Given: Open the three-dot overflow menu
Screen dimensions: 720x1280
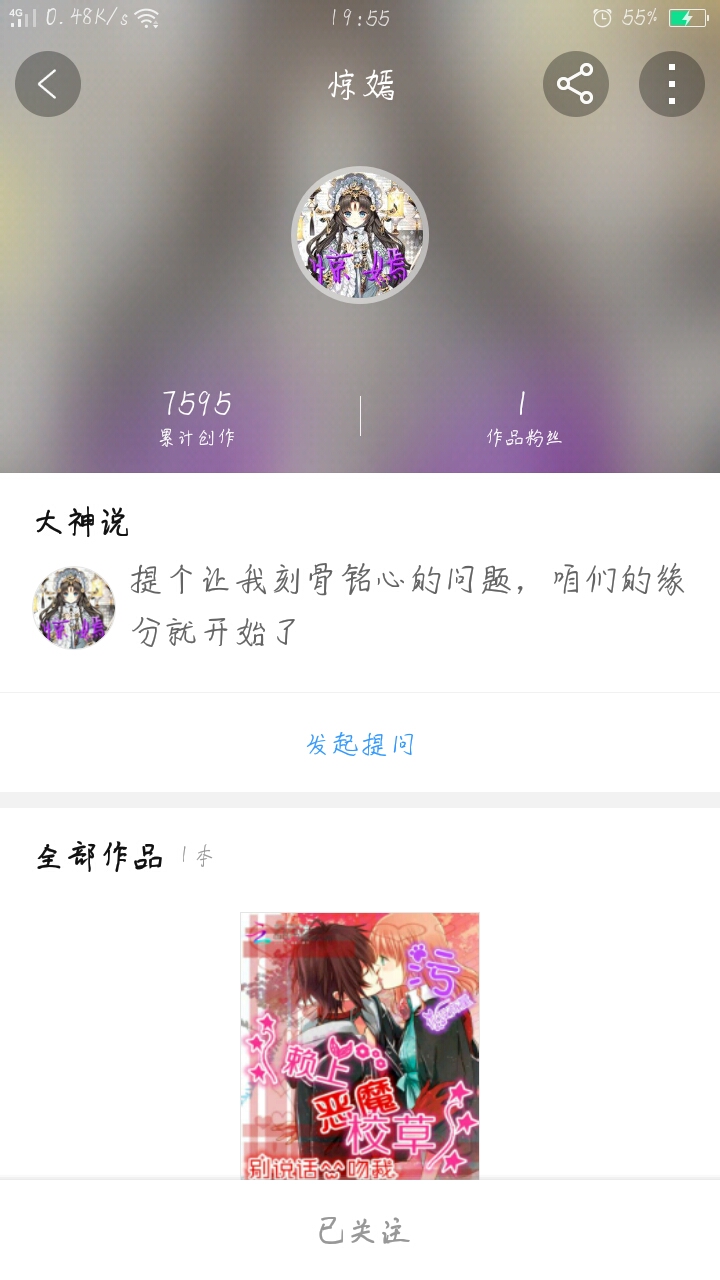Looking at the screenshot, I should click(x=671, y=84).
